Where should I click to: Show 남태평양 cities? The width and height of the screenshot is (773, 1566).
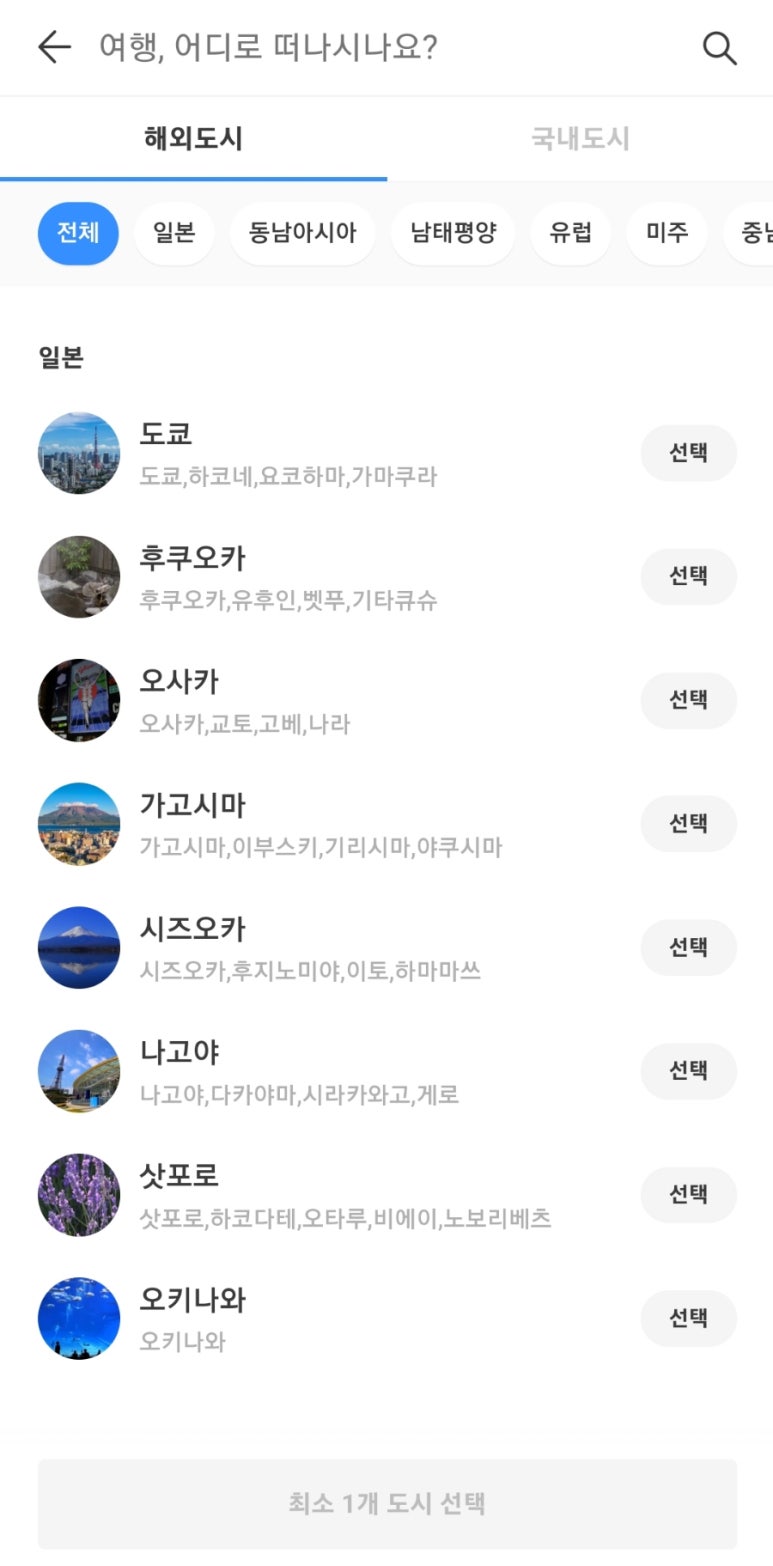[453, 233]
